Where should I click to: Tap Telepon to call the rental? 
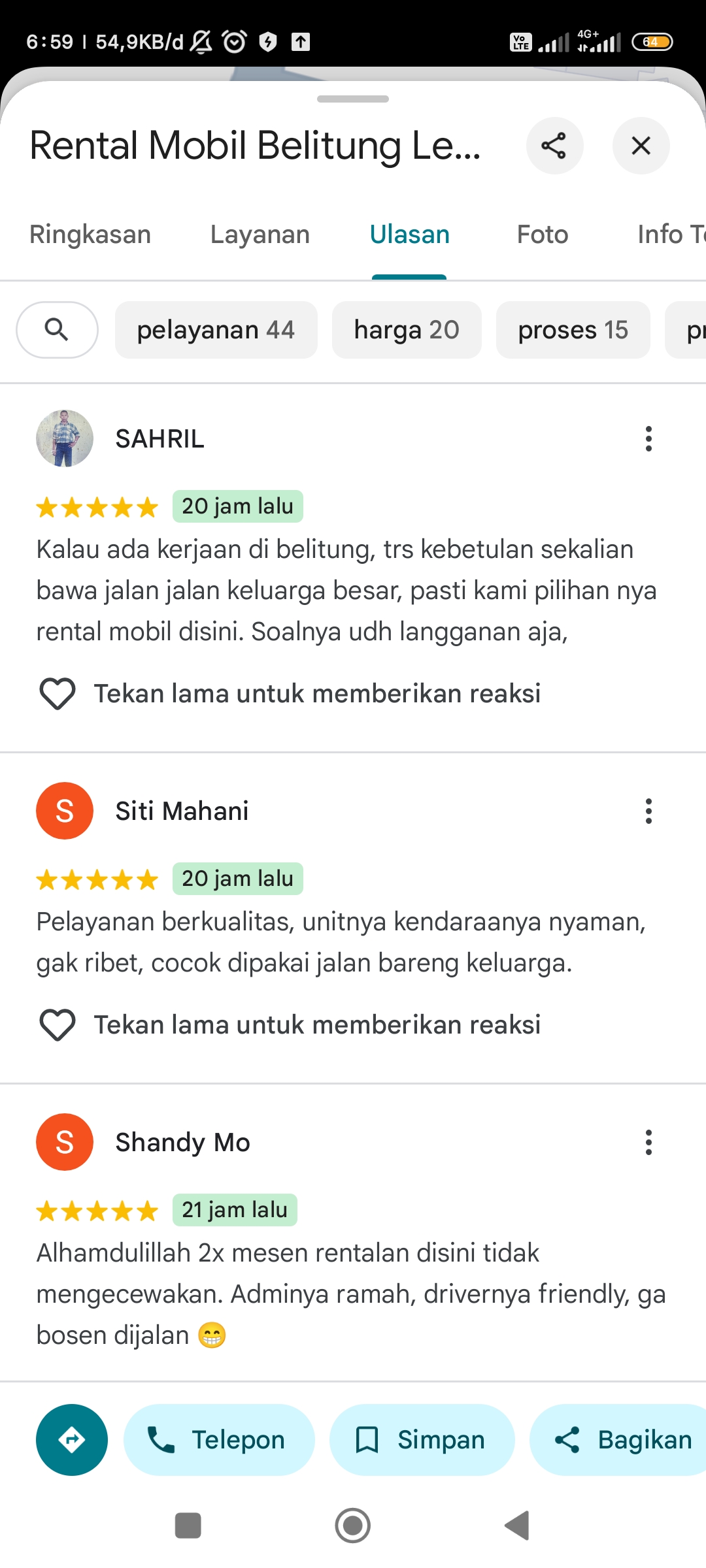219,1440
